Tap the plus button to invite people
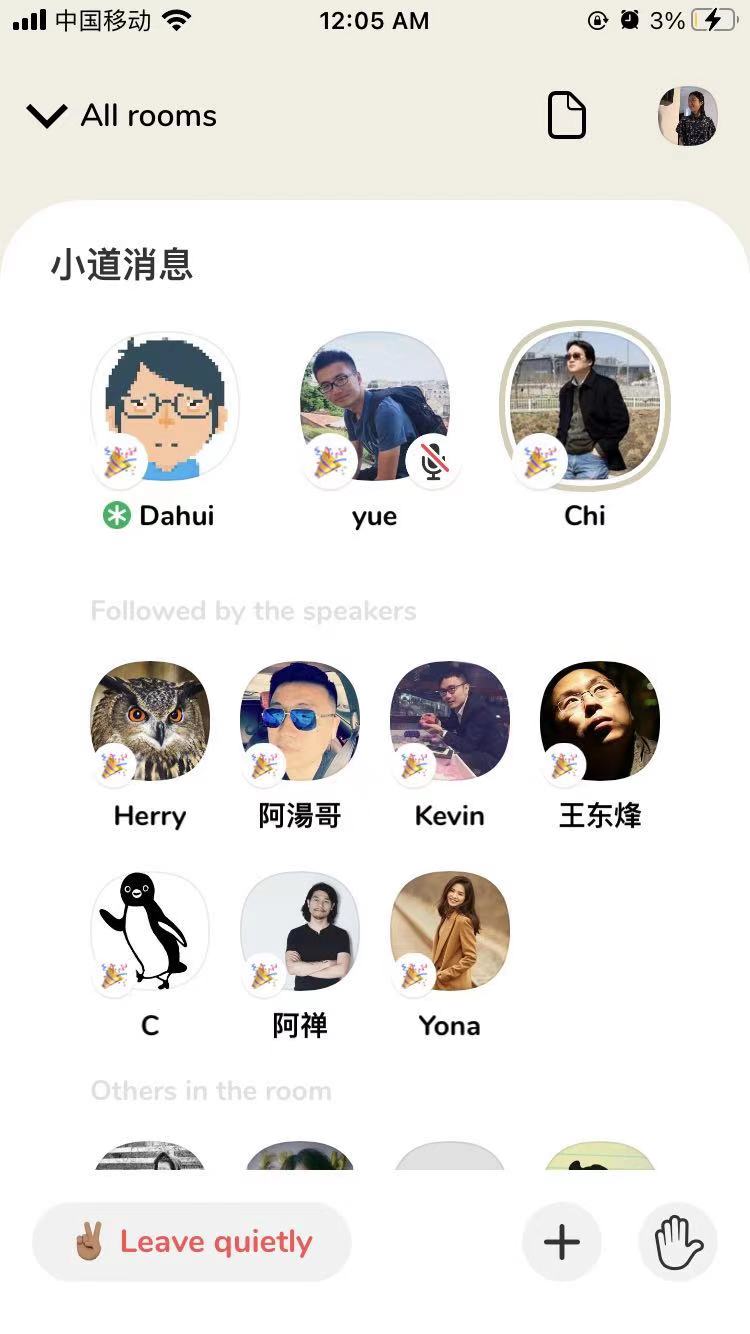The image size is (750, 1334). pyautogui.click(x=562, y=1242)
